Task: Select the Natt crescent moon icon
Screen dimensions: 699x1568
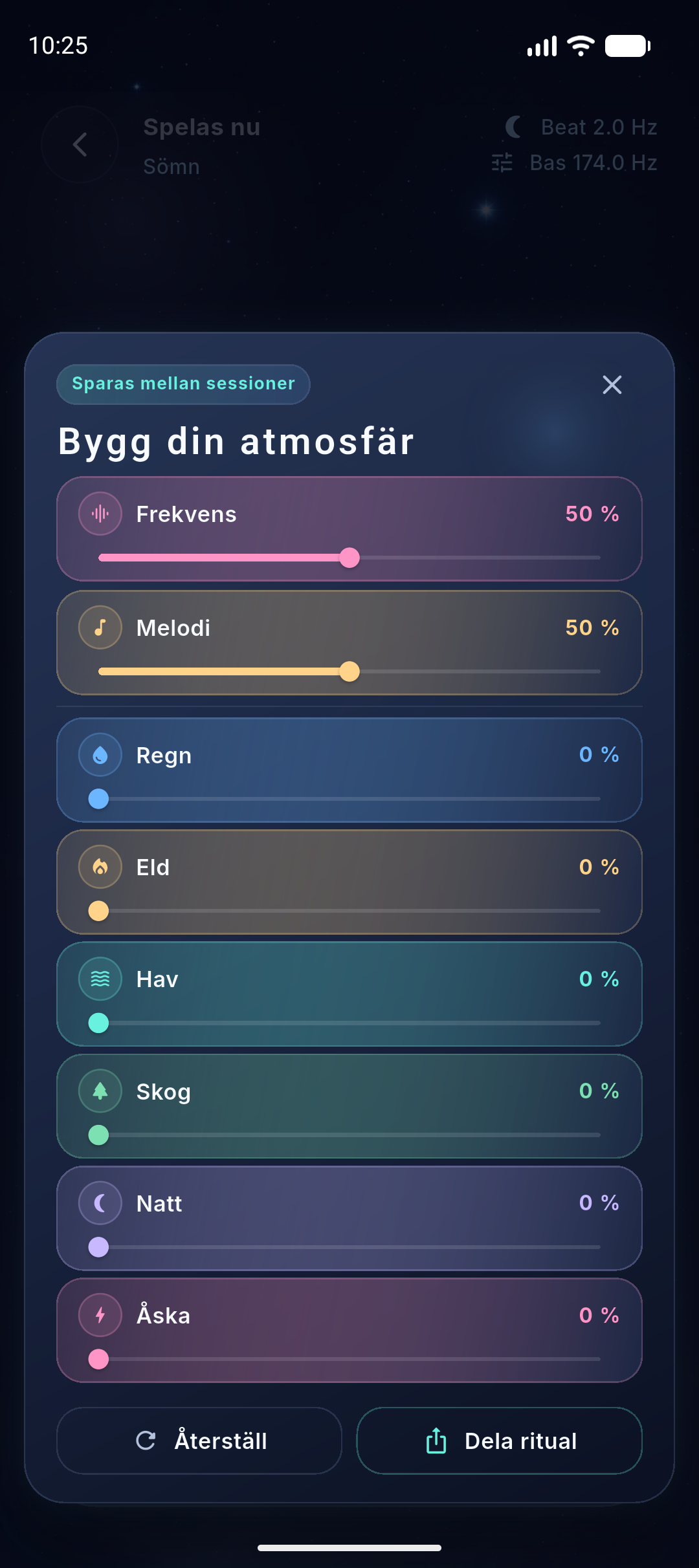Action: point(100,1203)
